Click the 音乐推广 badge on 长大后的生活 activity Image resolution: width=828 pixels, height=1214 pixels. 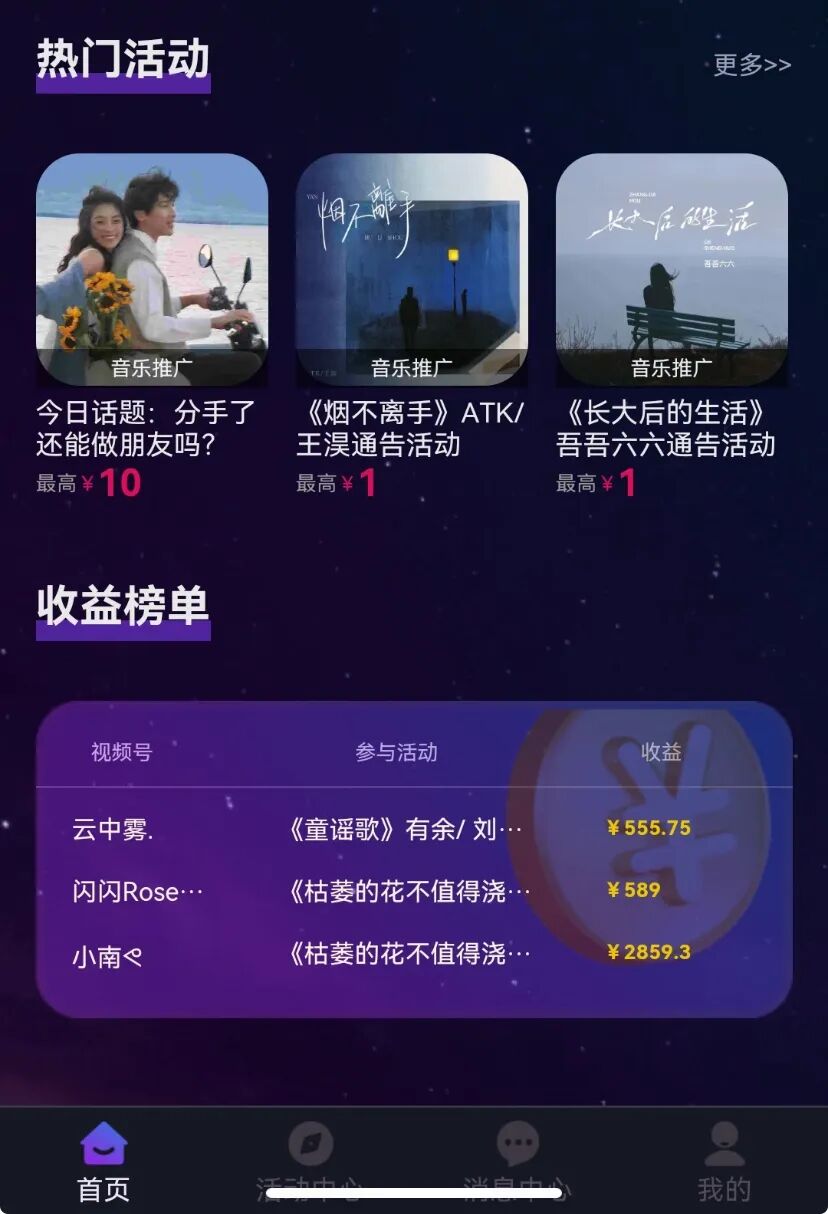point(669,367)
